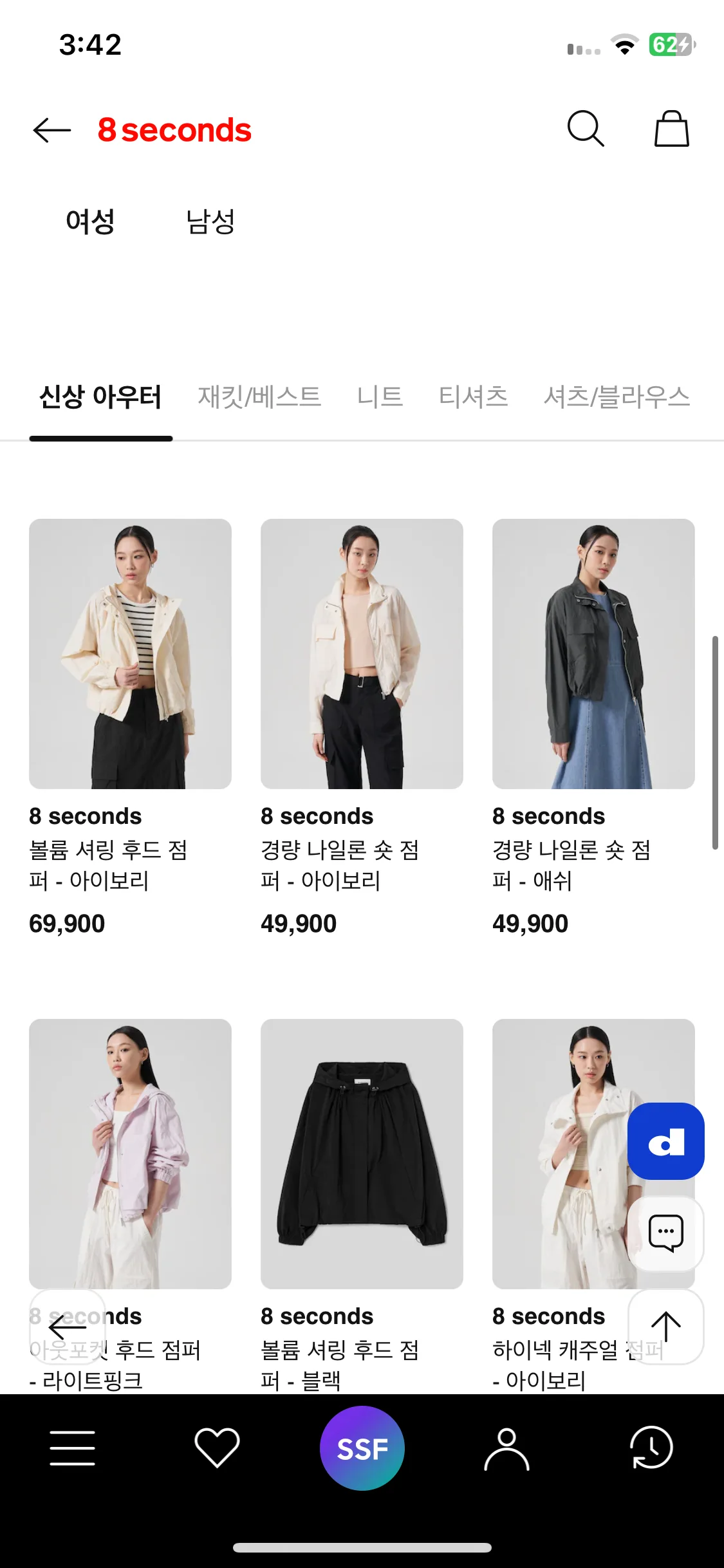Open the shopping bag
Screen dimensions: 724x1568
tap(671, 129)
